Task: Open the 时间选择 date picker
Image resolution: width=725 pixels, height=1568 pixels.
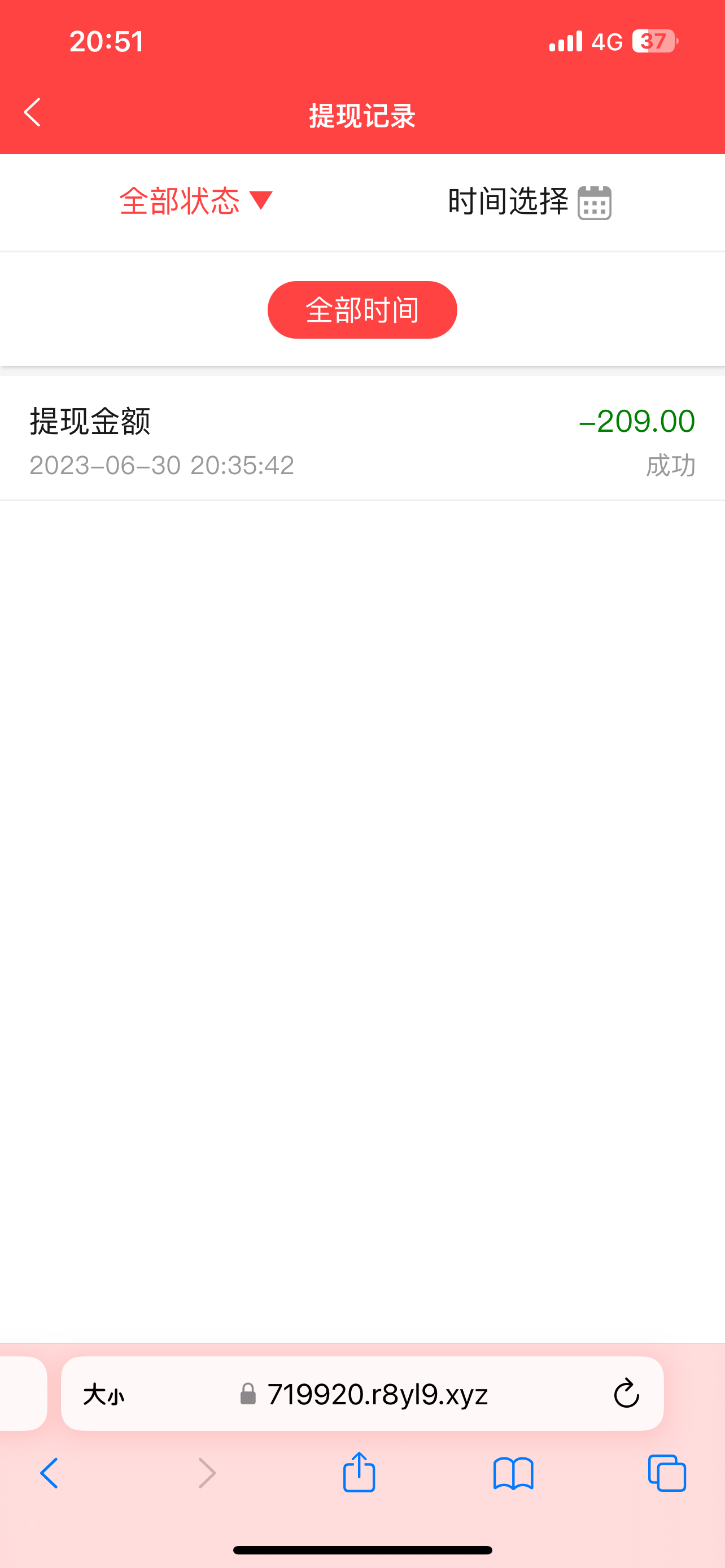Action: coord(529,202)
